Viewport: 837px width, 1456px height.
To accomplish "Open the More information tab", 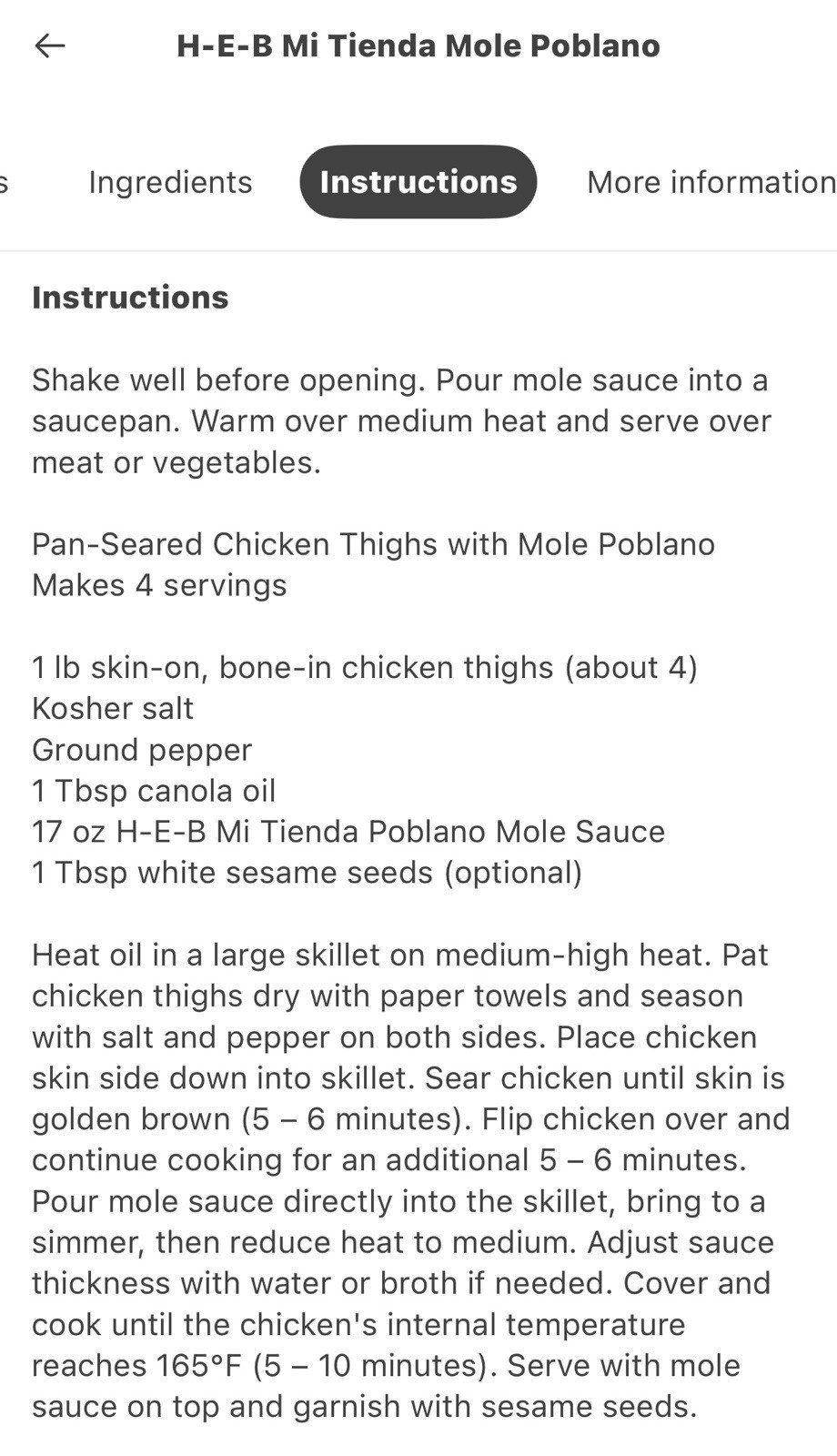I will tap(711, 182).
